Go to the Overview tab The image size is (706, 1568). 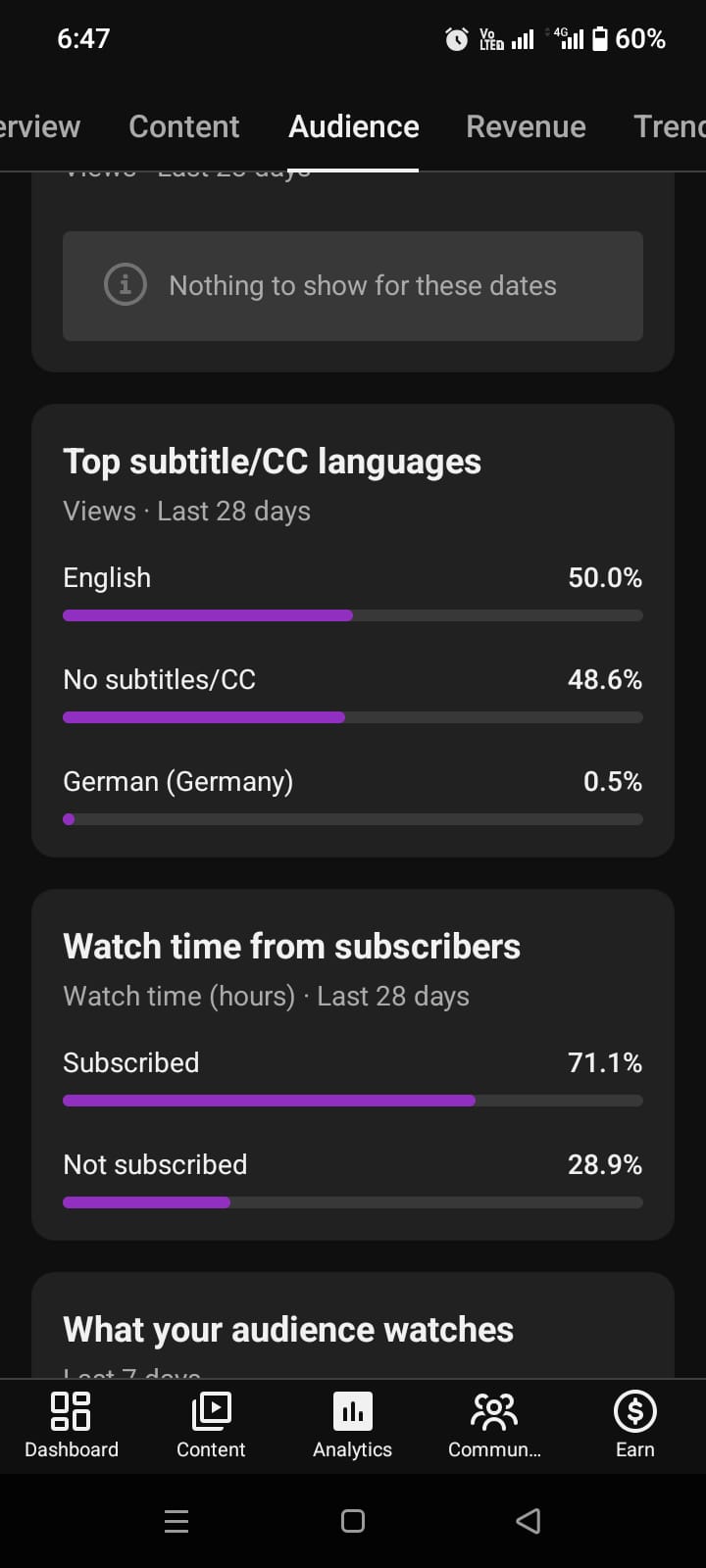click(x=39, y=126)
